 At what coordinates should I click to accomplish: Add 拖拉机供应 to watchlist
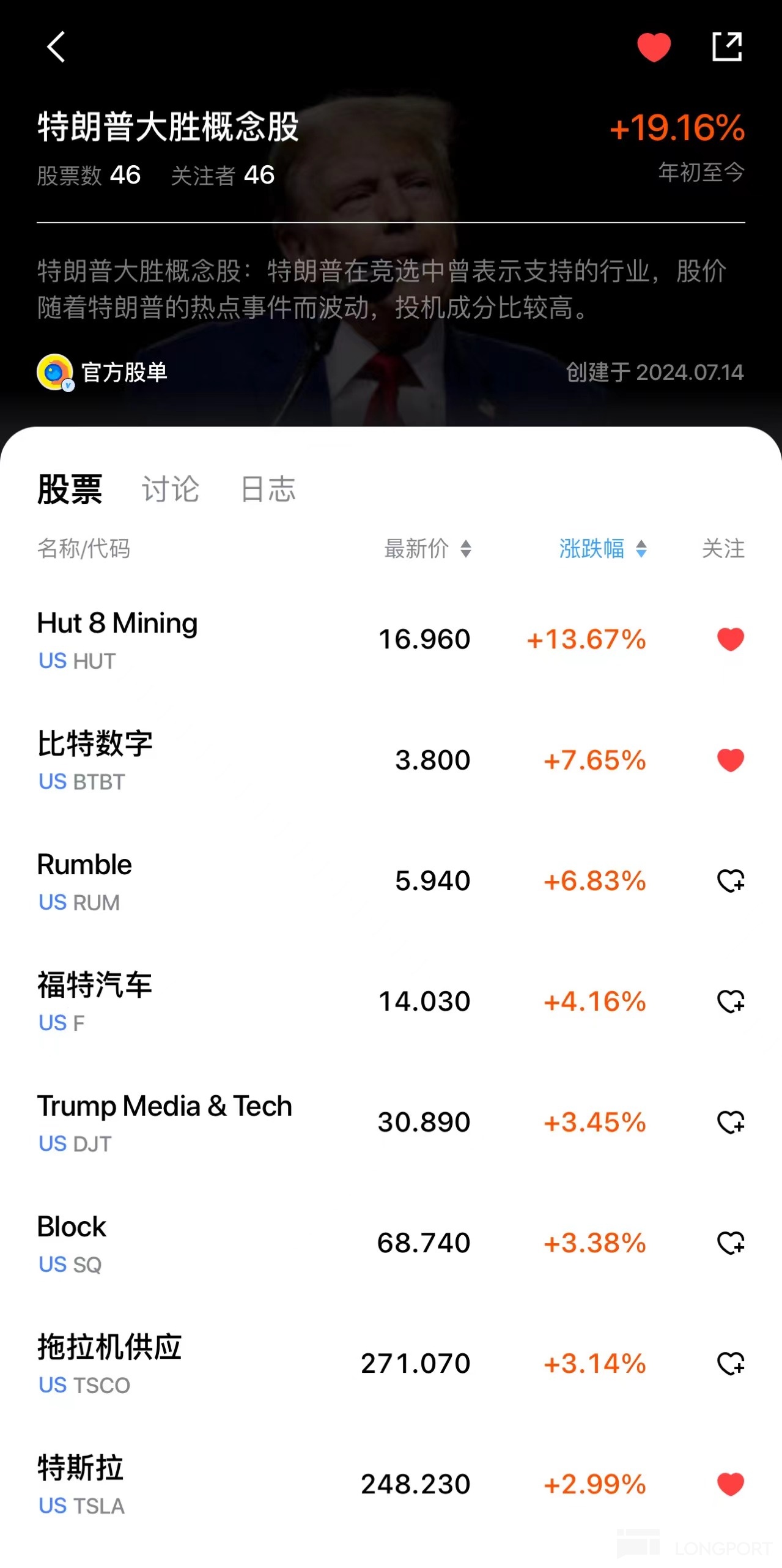coord(730,1363)
